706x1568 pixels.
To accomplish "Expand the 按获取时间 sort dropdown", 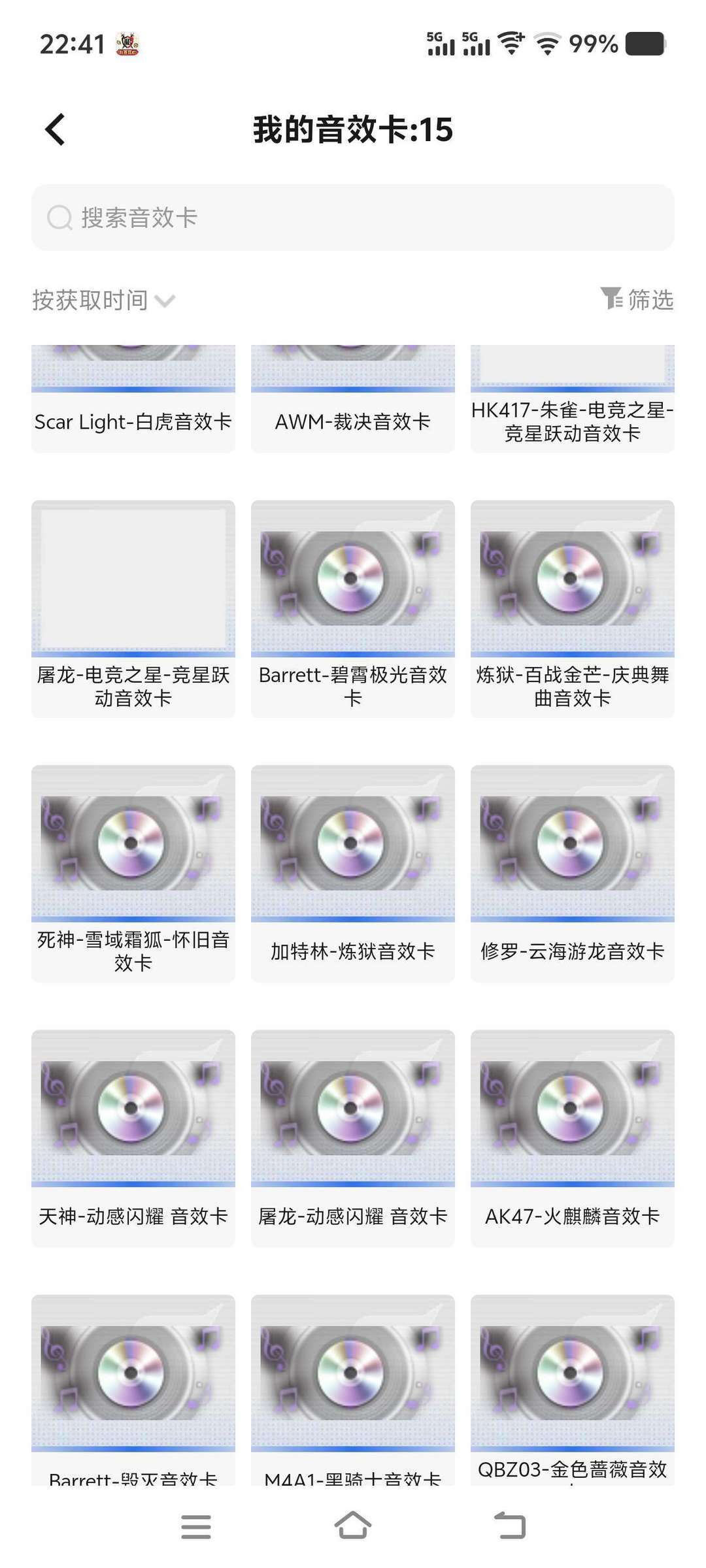I will click(103, 301).
